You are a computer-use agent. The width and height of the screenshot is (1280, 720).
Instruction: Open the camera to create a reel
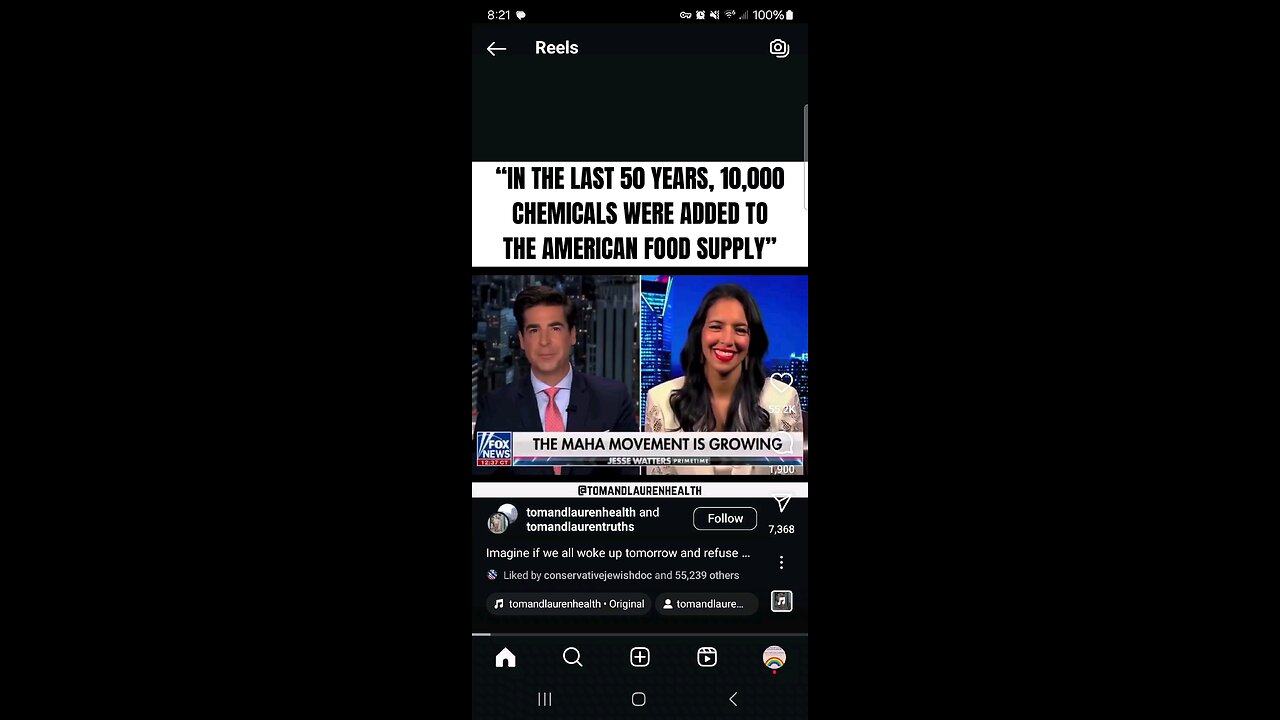point(779,48)
